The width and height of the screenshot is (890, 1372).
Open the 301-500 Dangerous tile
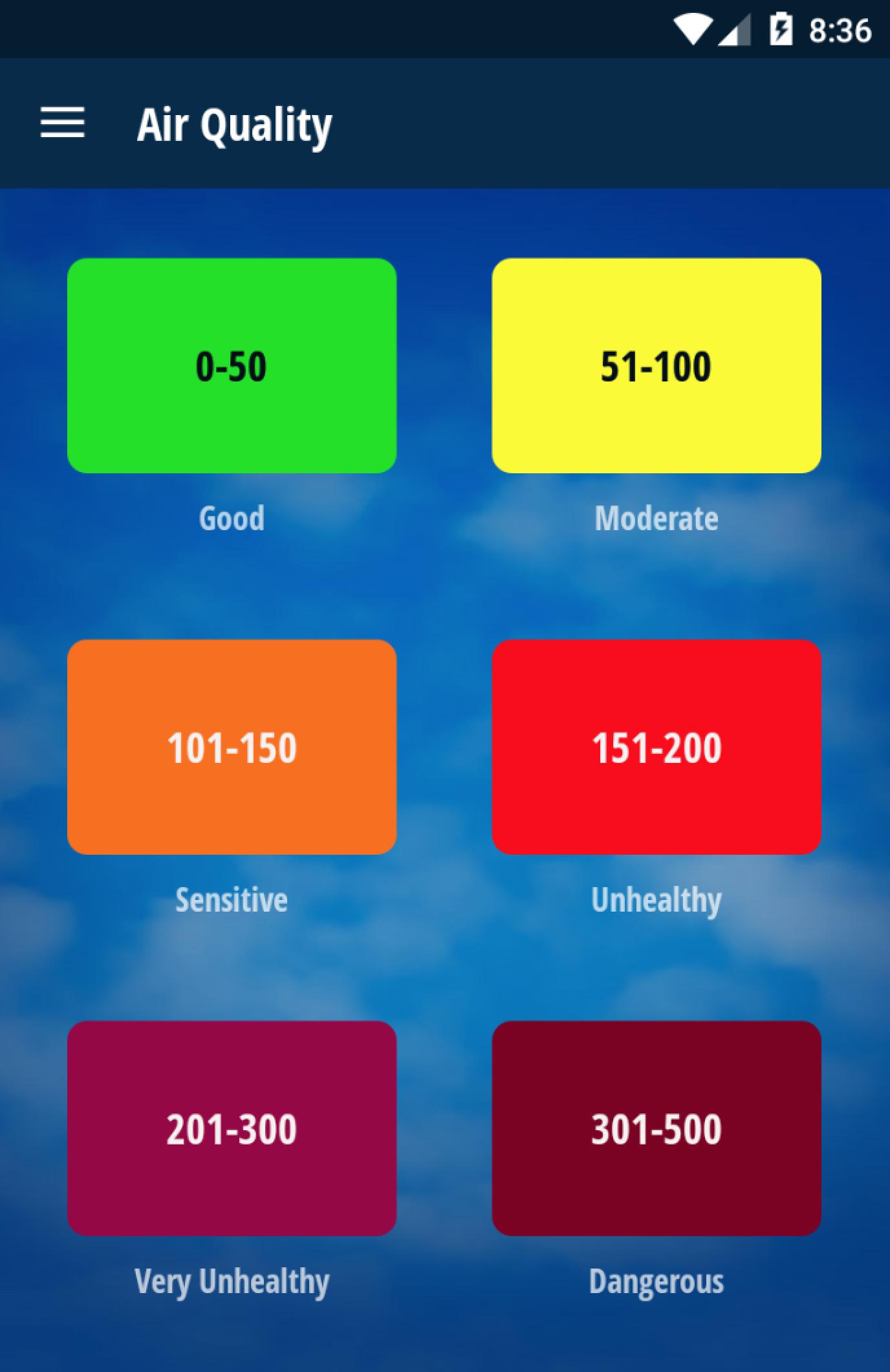tap(656, 1128)
